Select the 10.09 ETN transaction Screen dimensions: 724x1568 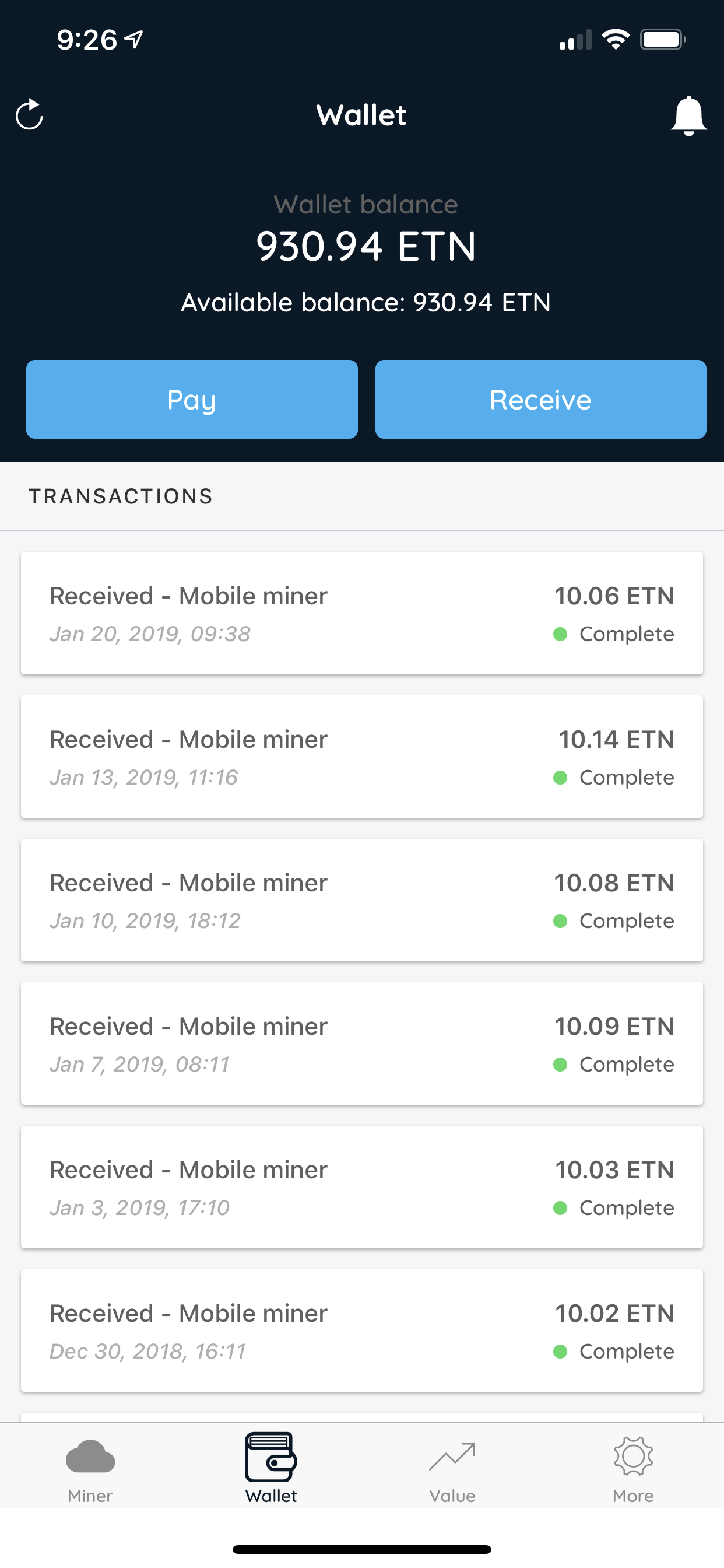point(362,1044)
